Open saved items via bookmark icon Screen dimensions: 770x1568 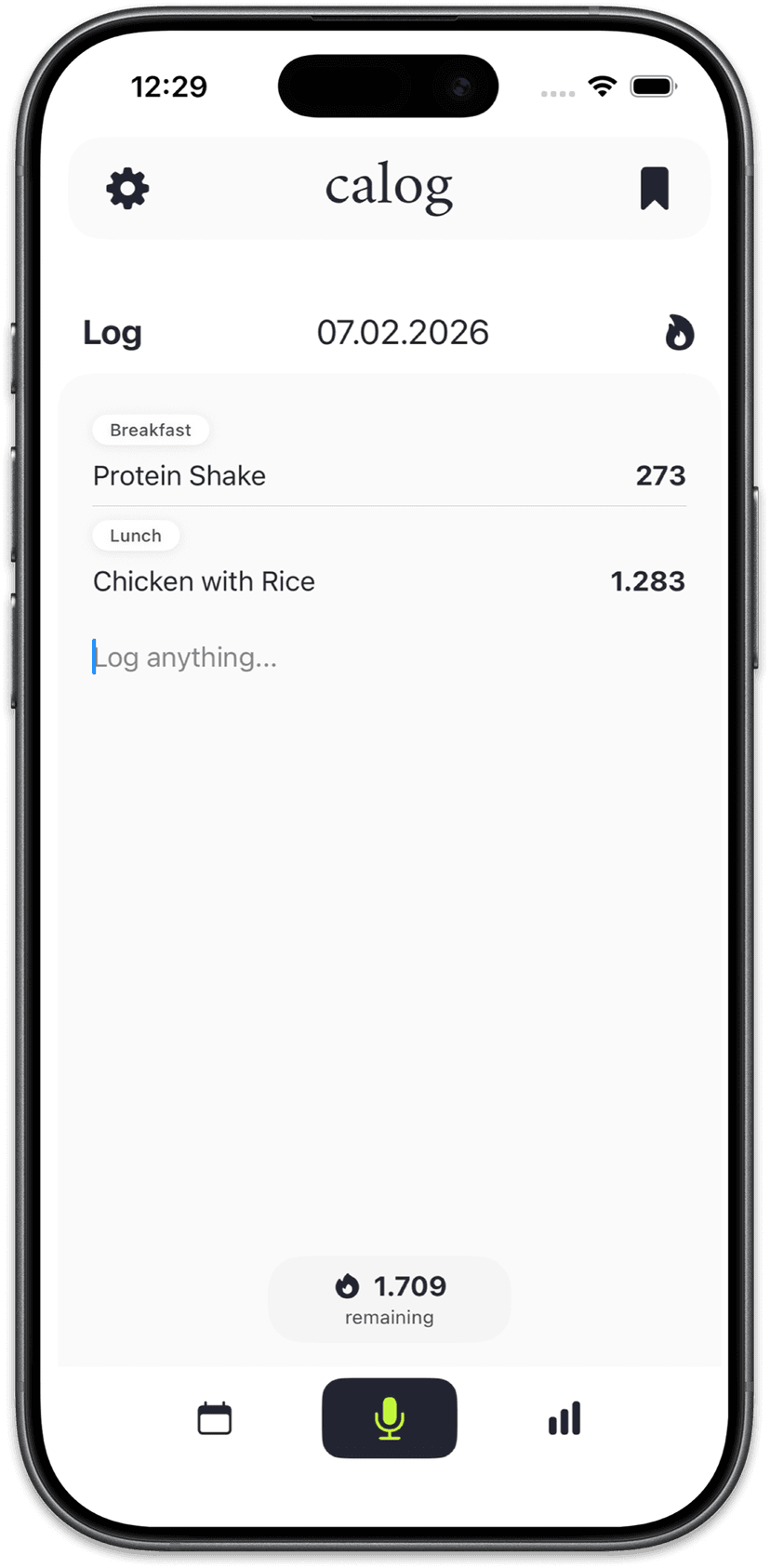pyautogui.click(x=656, y=186)
